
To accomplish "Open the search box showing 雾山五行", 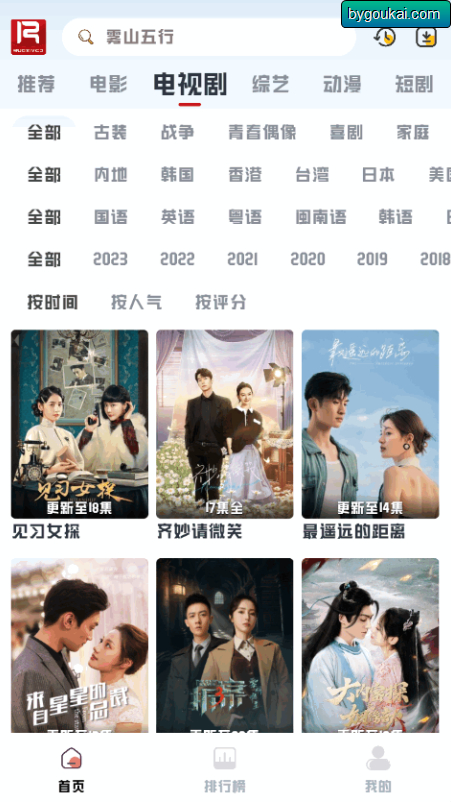I will [x=209, y=37].
